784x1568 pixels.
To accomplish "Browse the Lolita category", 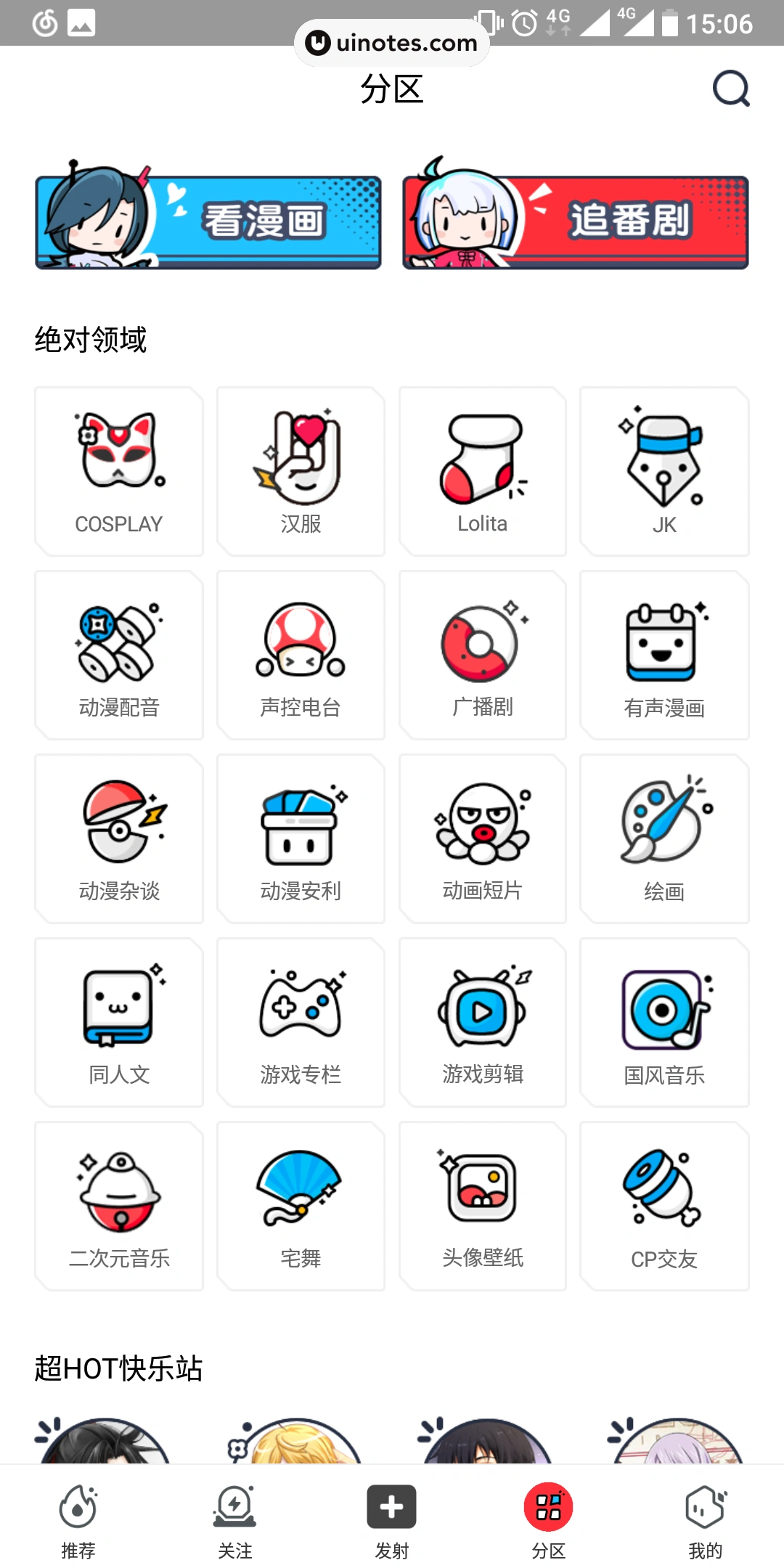I will pyautogui.click(x=483, y=472).
